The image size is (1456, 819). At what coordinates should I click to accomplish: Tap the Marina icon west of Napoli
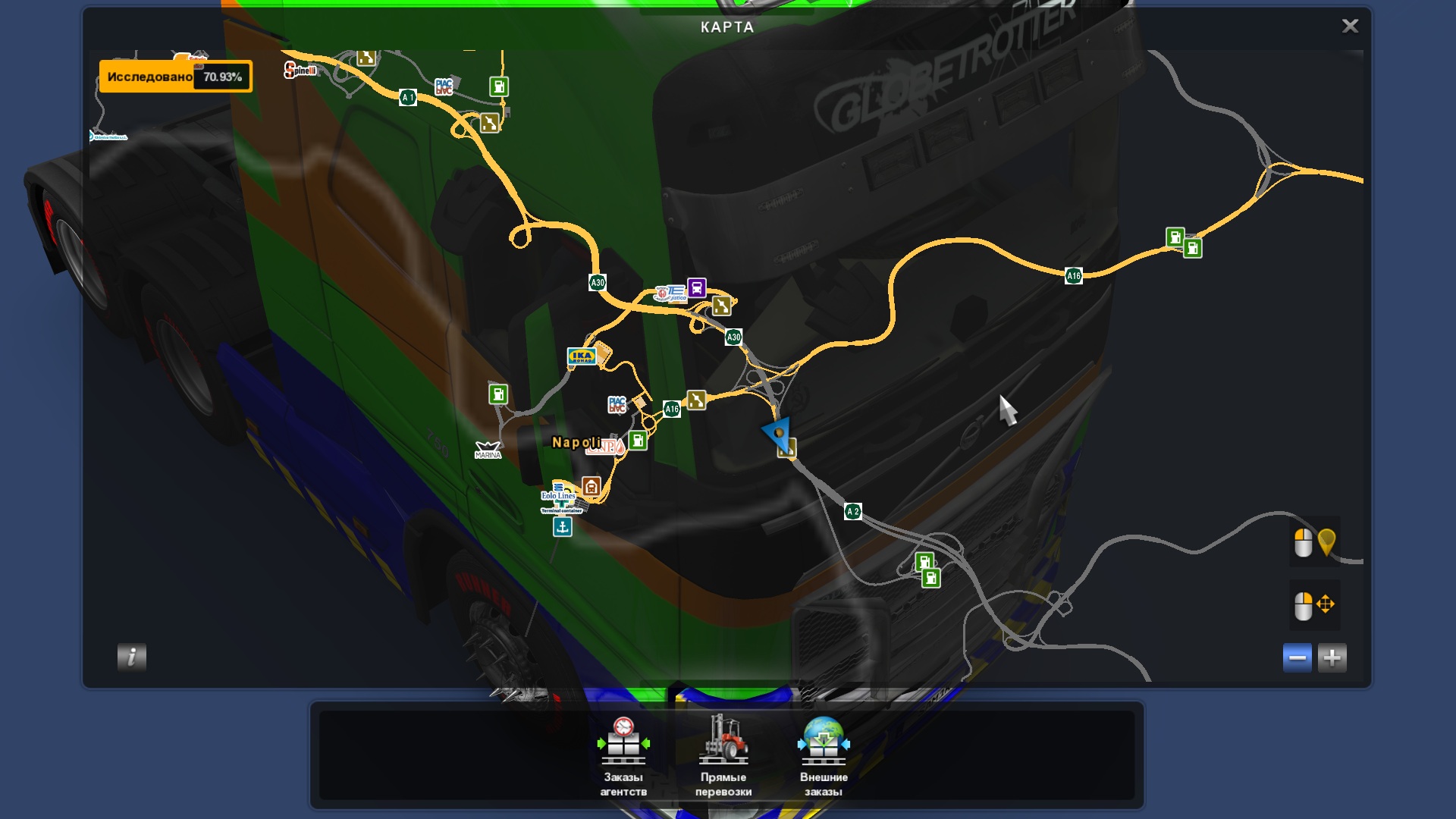[x=488, y=450]
